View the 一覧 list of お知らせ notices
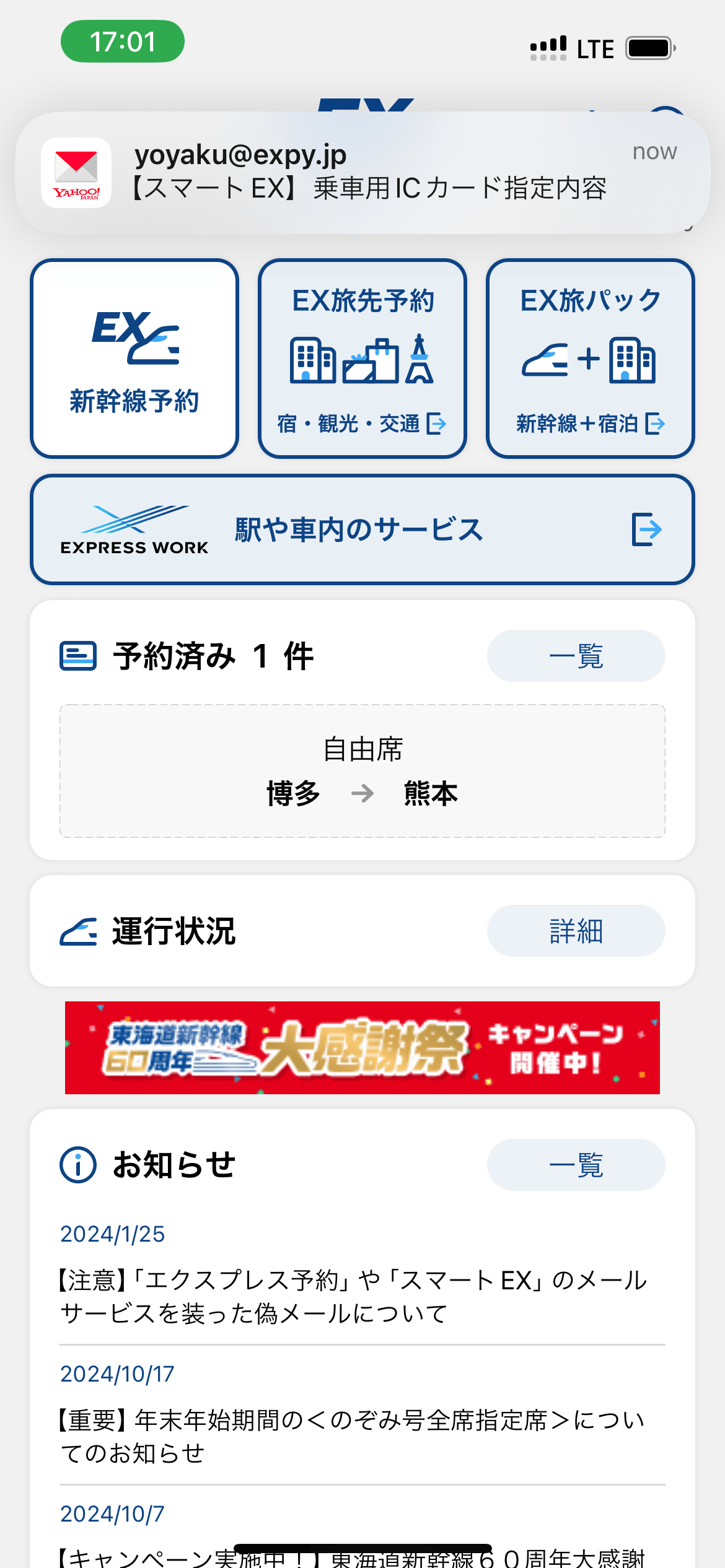725x1568 pixels. (576, 1165)
